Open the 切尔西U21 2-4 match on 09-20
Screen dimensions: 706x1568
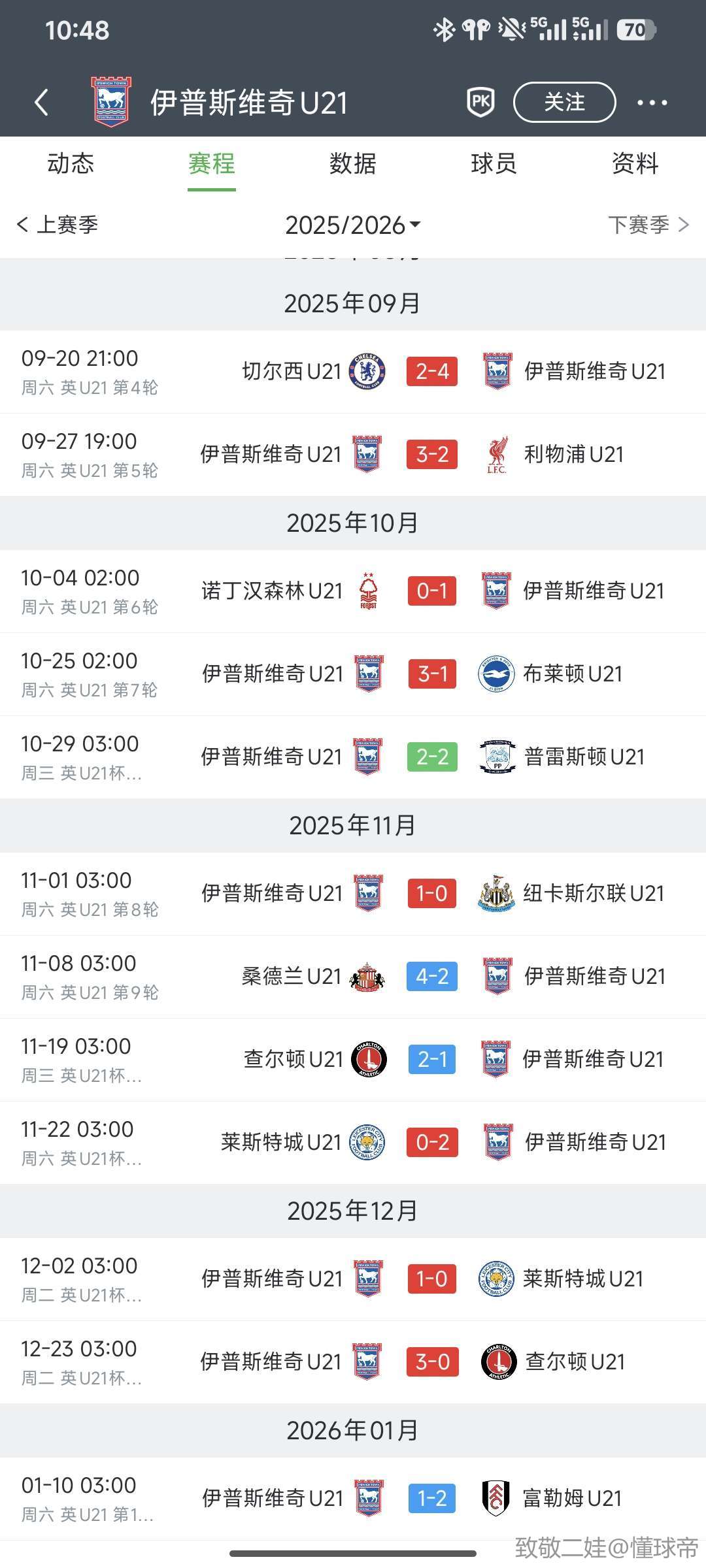click(x=431, y=372)
